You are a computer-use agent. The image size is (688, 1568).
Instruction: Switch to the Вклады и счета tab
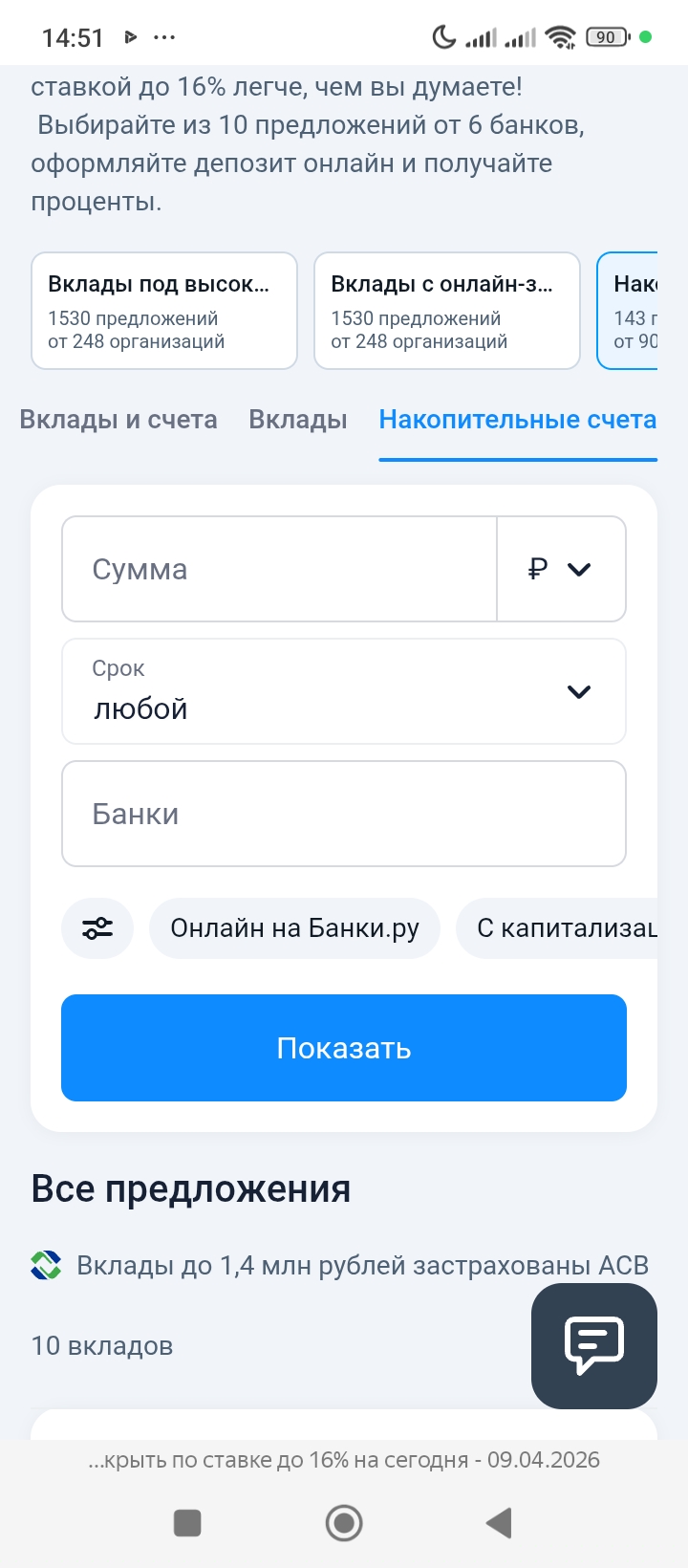118,420
